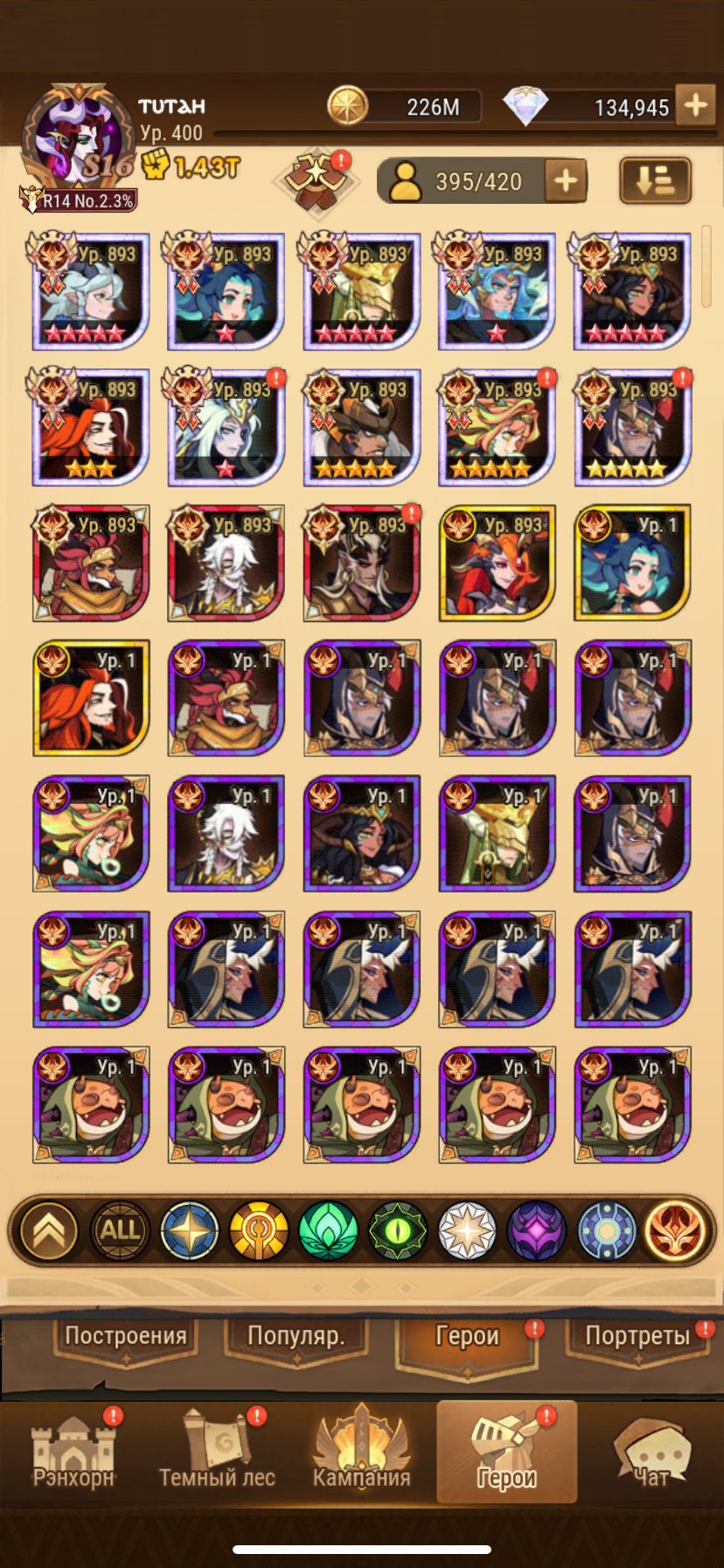Screen dimensions: 724x1568
Task: Collapse the faction filter with the chevron button
Action: (49, 1230)
